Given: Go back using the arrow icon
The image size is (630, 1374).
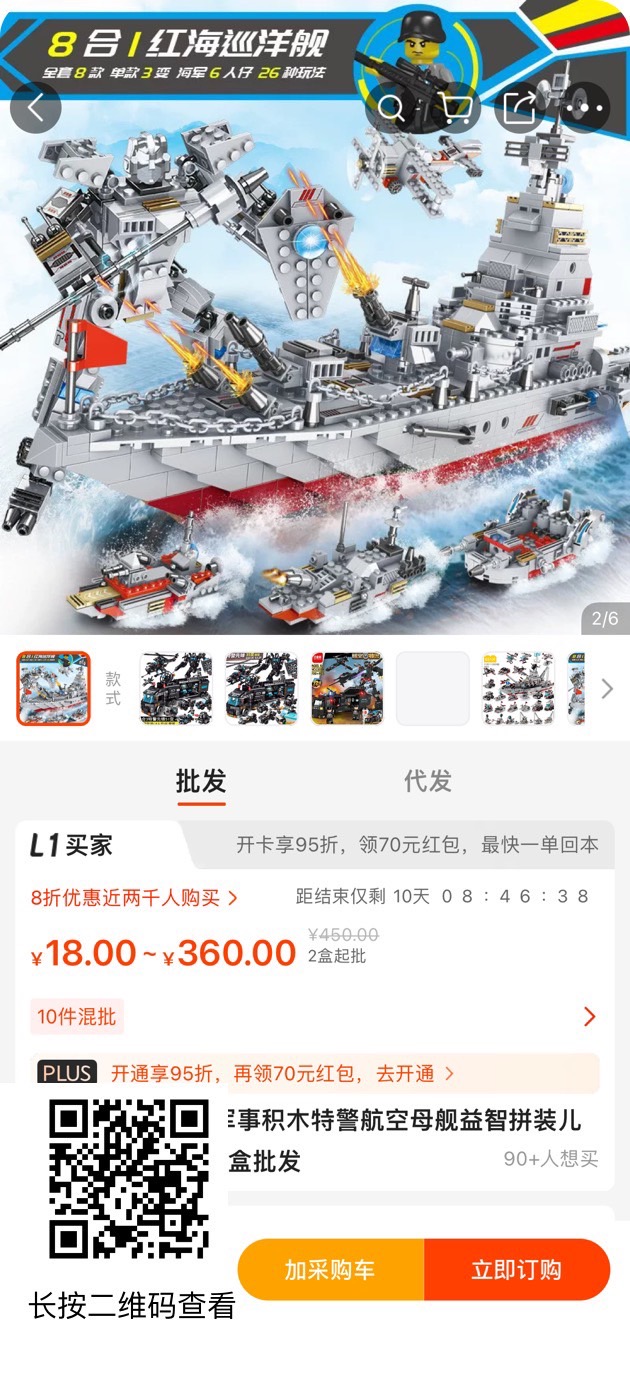Looking at the screenshot, I should [36, 107].
